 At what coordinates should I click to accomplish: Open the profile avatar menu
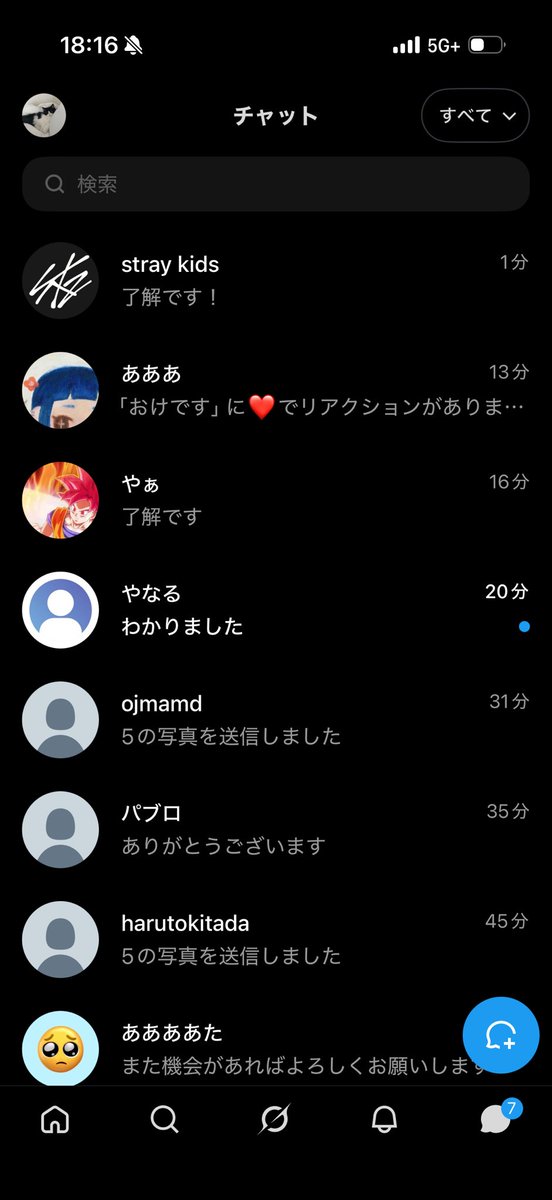click(44, 116)
